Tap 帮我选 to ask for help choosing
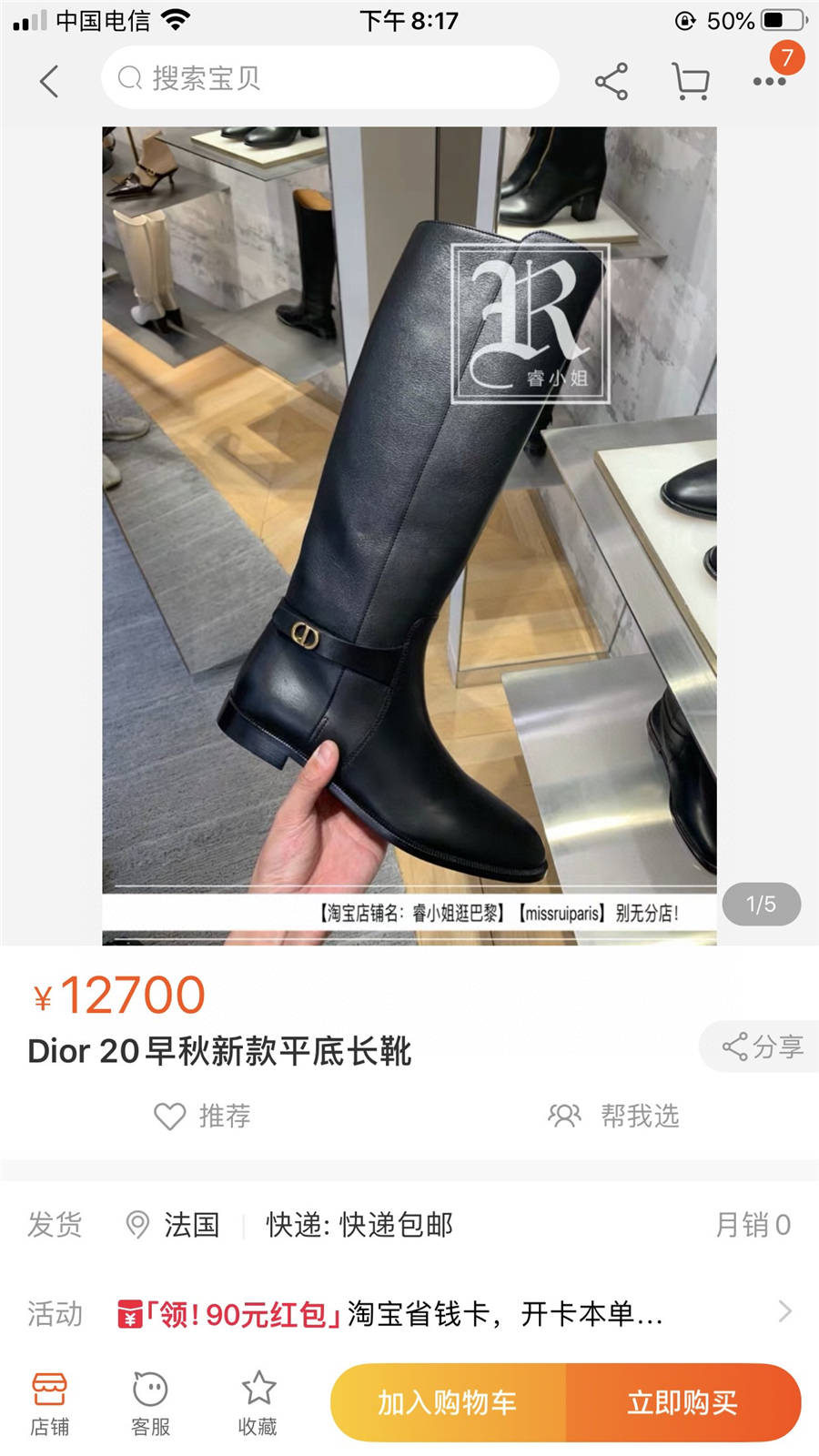The width and height of the screenshot is (819, 1456). click(614, 1116)
